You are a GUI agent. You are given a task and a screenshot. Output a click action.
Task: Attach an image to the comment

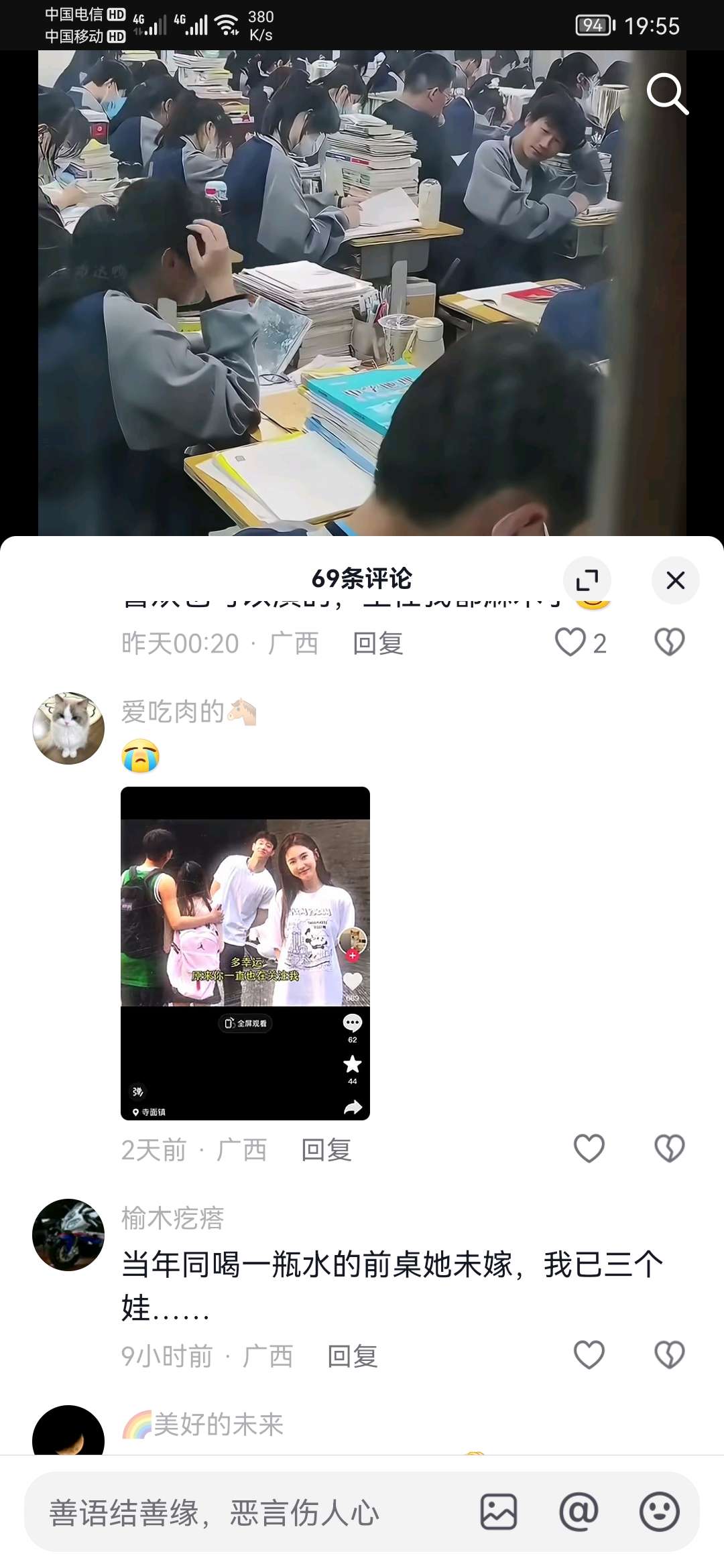click(498, 1512)
